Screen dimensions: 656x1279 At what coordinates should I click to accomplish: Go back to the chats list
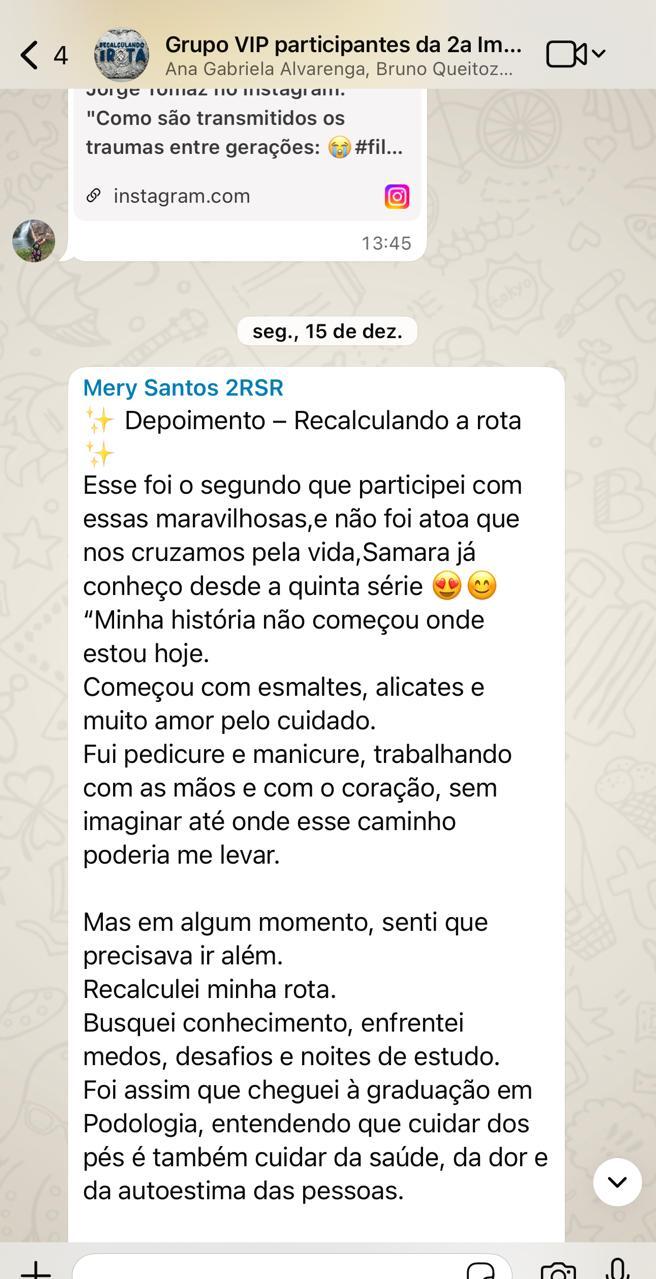tap(30, 55)
